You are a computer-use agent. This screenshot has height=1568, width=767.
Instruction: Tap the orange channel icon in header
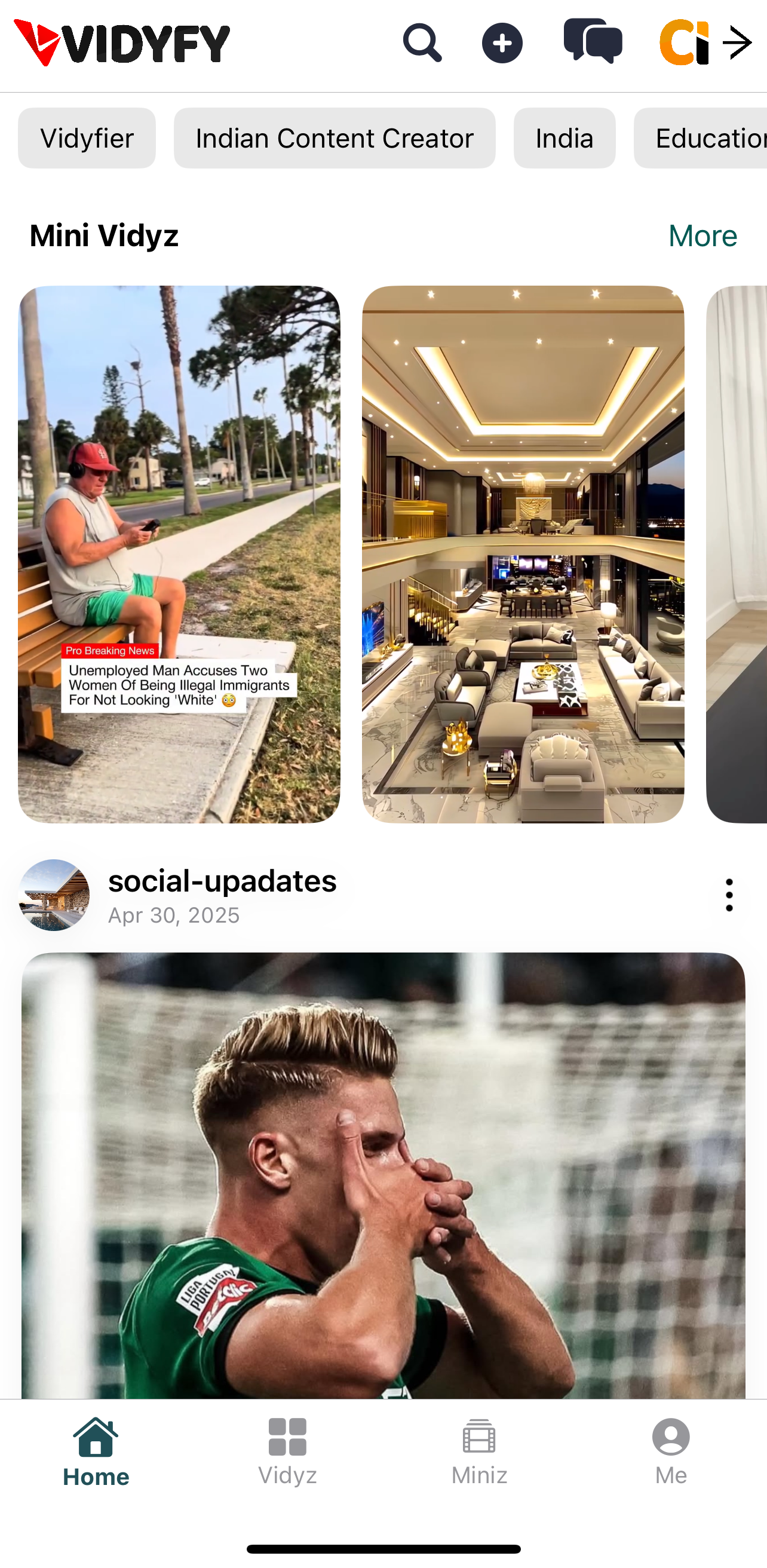tap(684, 43)
